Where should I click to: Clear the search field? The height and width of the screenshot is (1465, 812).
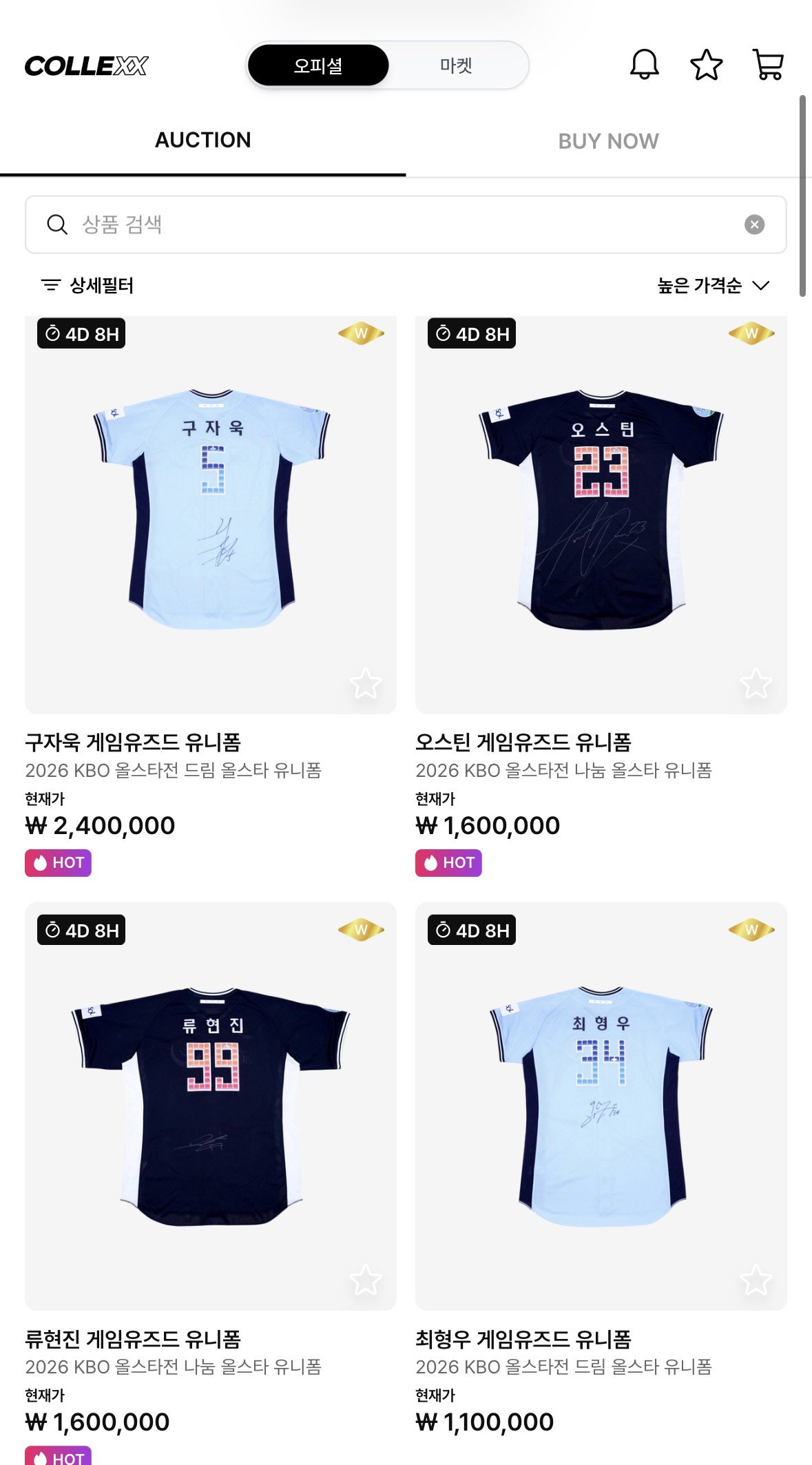pyautogui.click(x=754, y=225)
